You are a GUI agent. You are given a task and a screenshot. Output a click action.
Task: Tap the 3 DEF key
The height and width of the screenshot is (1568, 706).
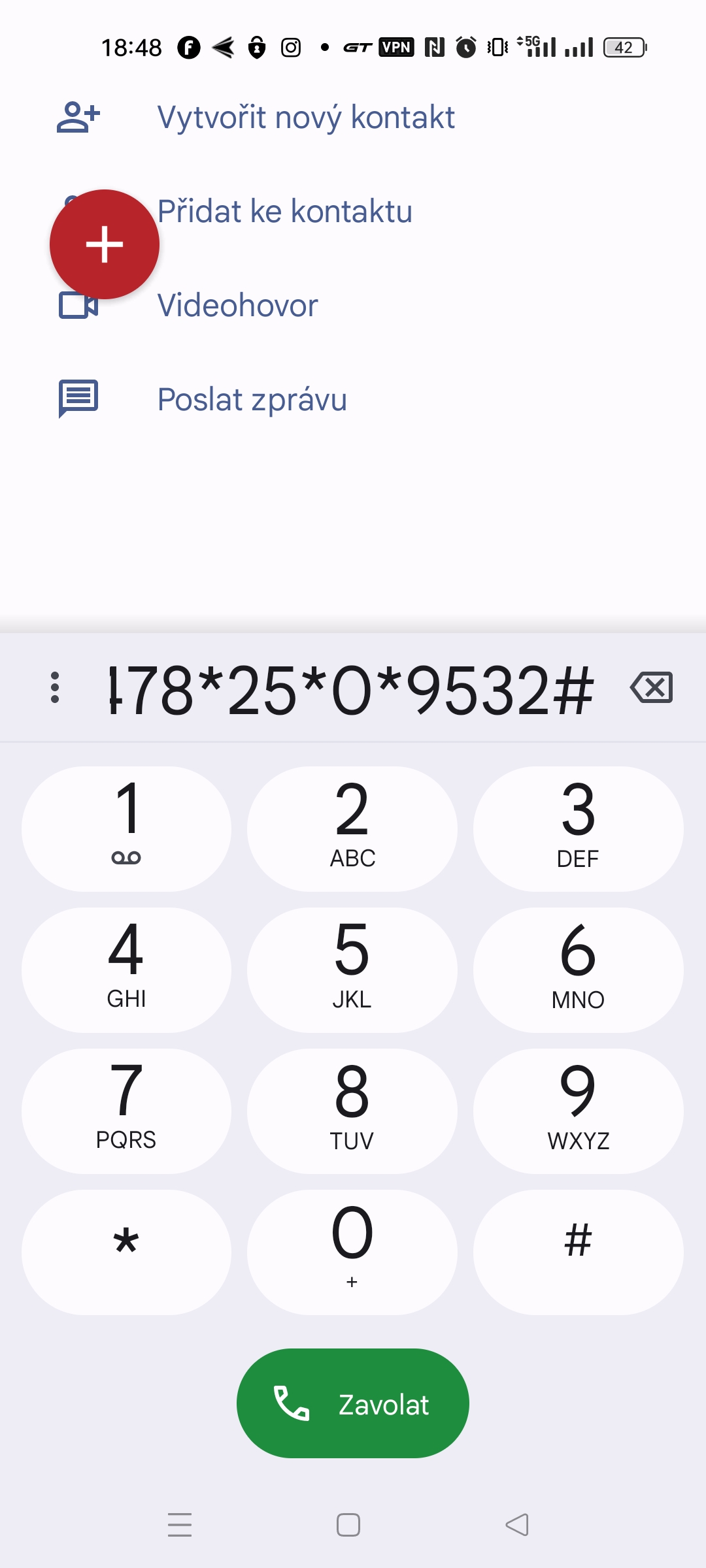click(579, 829)
